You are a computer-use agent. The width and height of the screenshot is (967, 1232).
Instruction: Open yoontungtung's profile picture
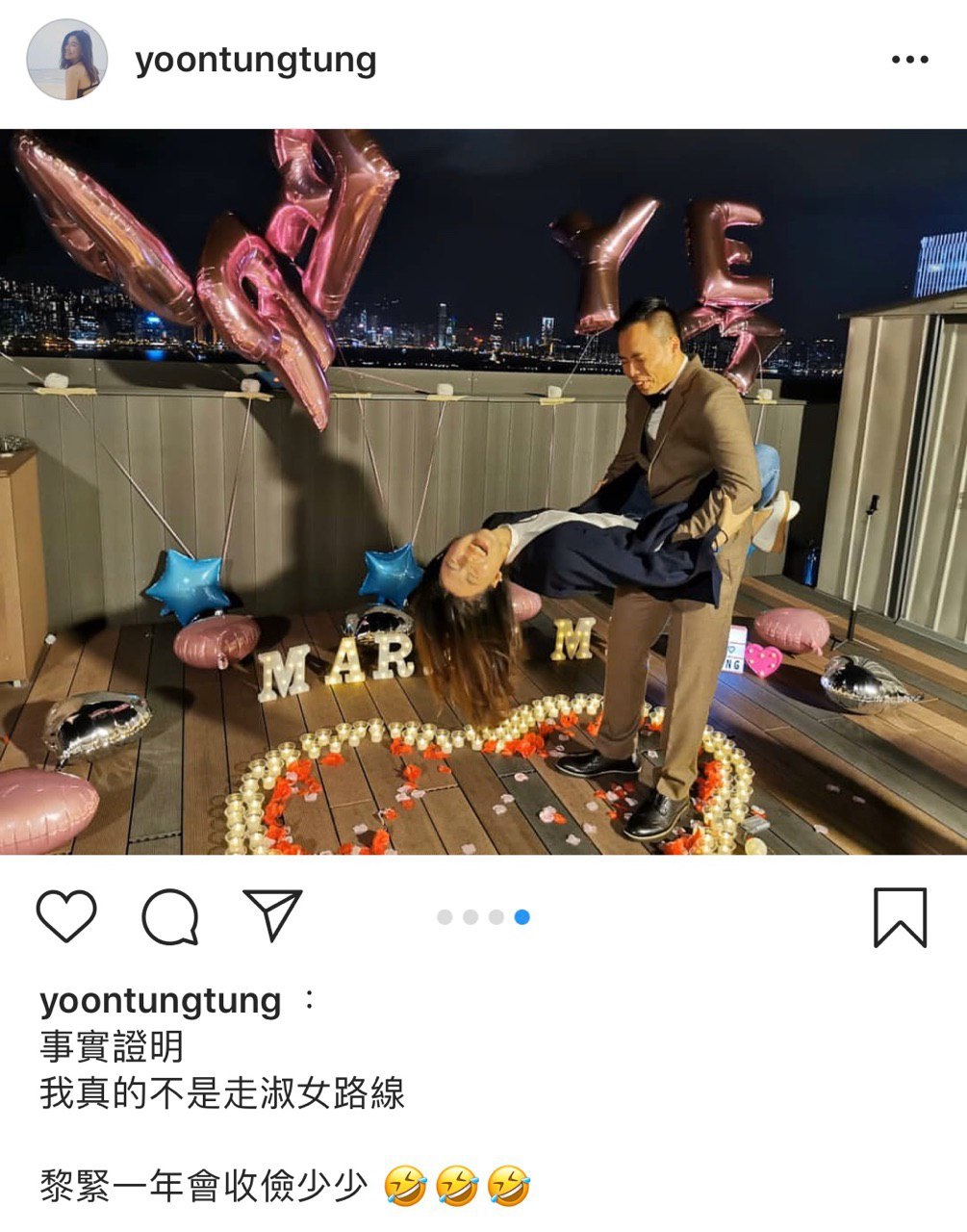pyautogui.click(x=65, y=60)
